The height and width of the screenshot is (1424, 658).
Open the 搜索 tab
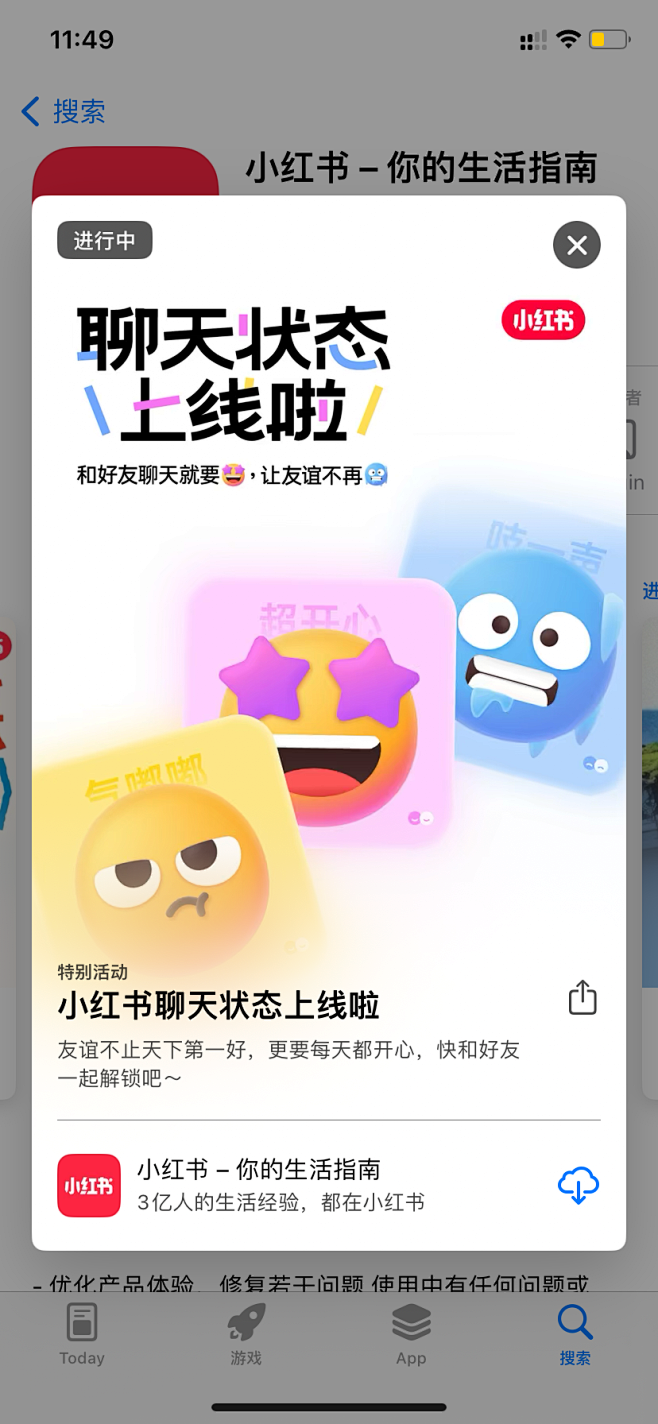coord(575,1334)
